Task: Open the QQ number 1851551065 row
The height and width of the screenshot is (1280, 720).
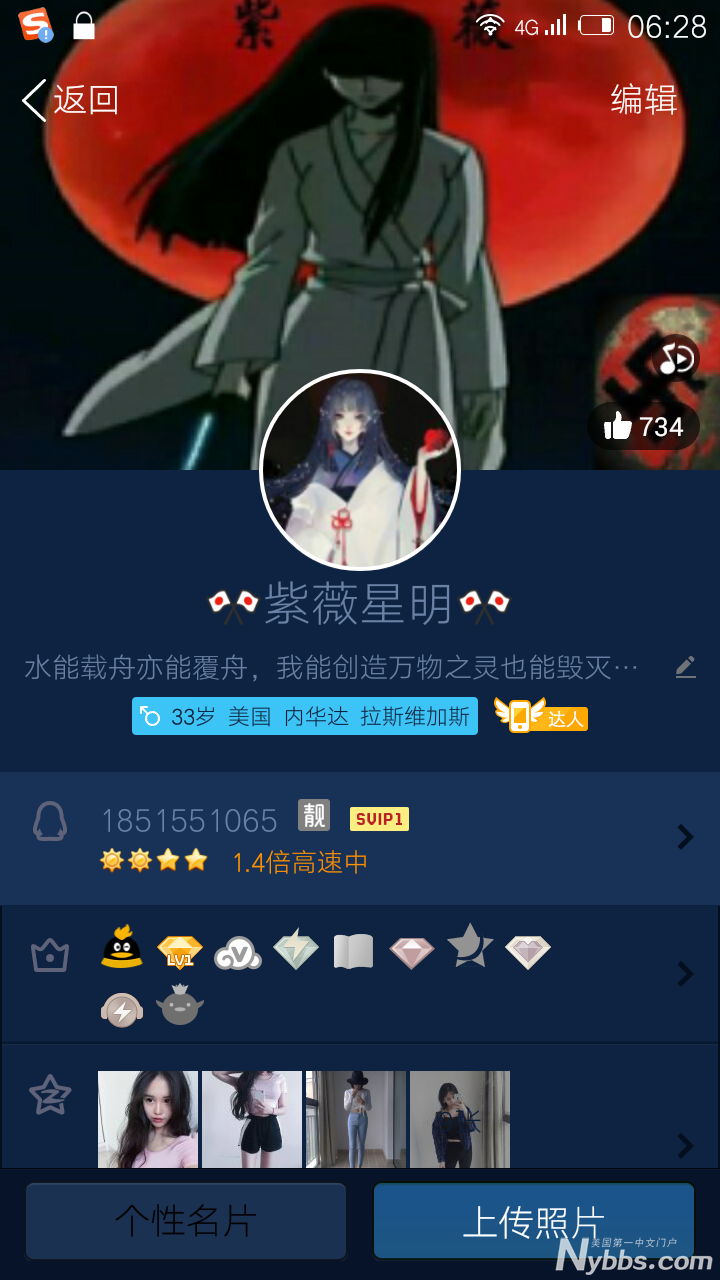Action: 360,838
